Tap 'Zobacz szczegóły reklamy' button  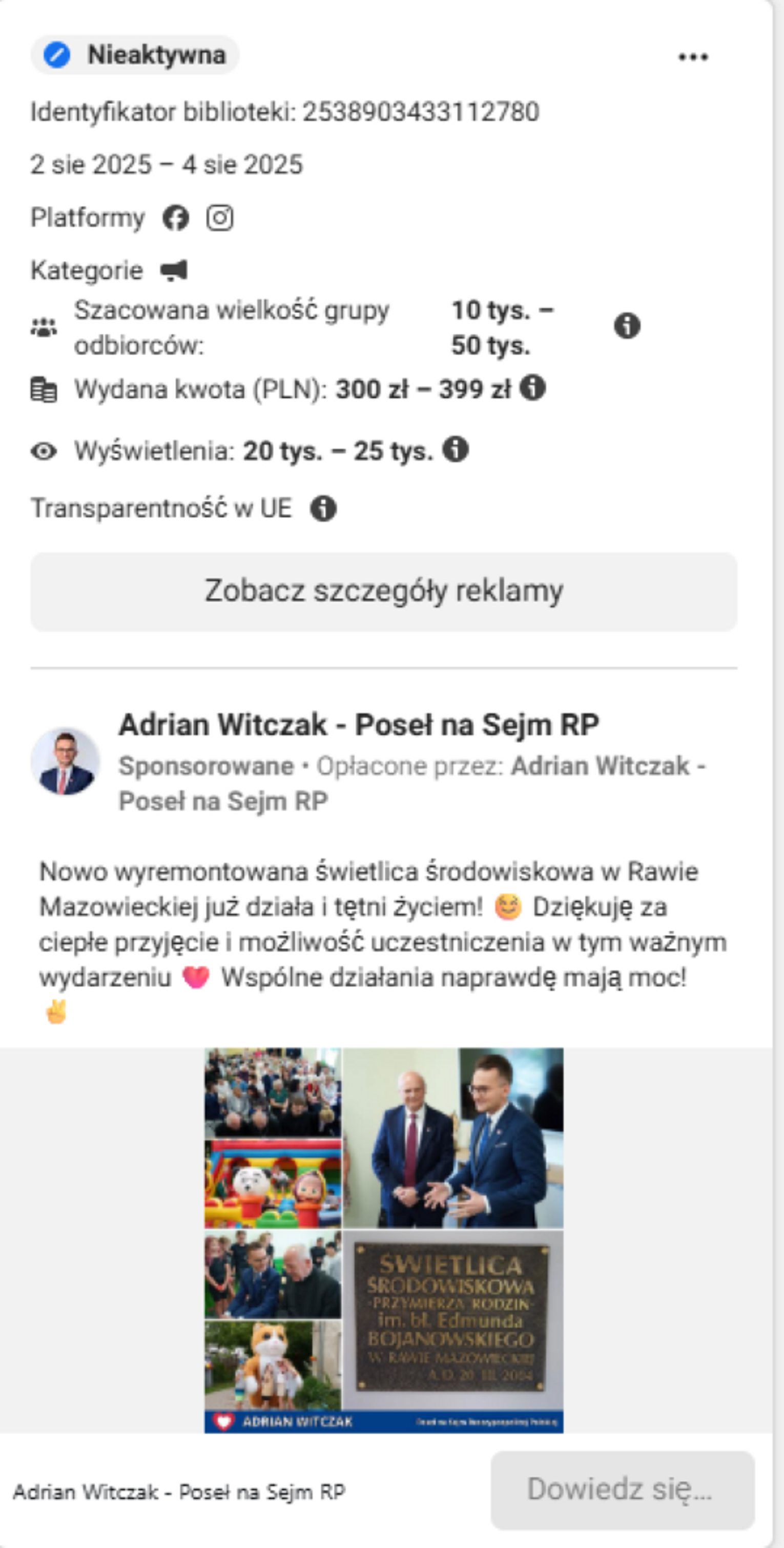point(383,592)
